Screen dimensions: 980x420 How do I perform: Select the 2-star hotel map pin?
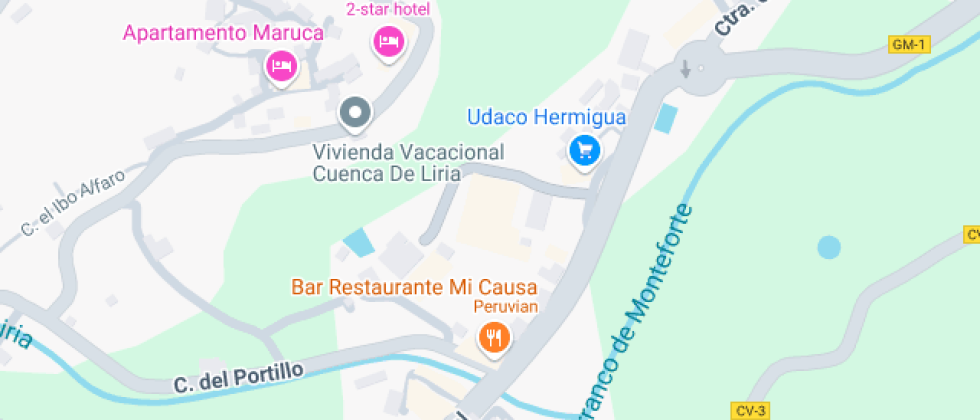click(x=388, y=41)
